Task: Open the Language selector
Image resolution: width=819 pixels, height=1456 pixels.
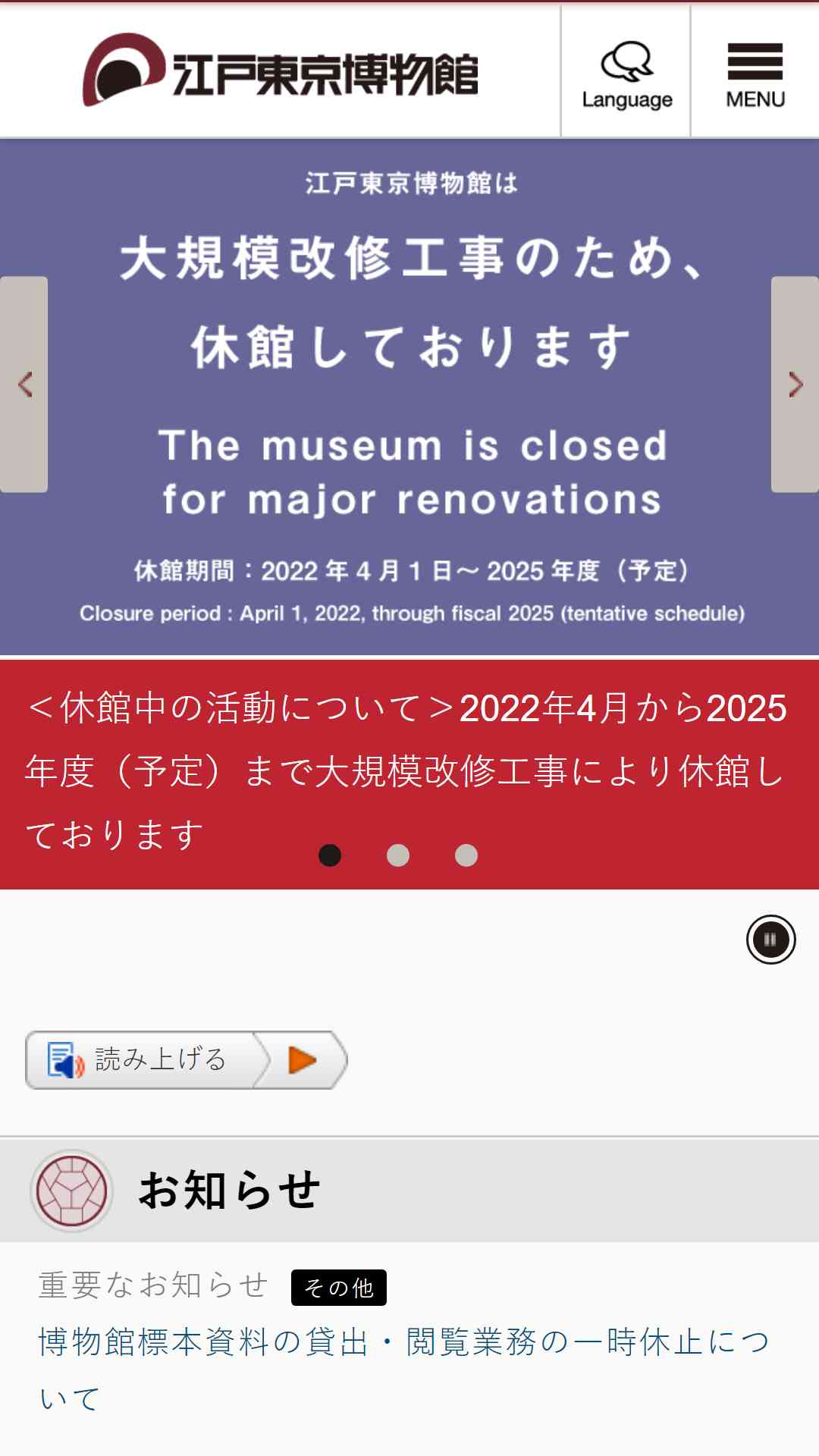Action: coord(626,73)
